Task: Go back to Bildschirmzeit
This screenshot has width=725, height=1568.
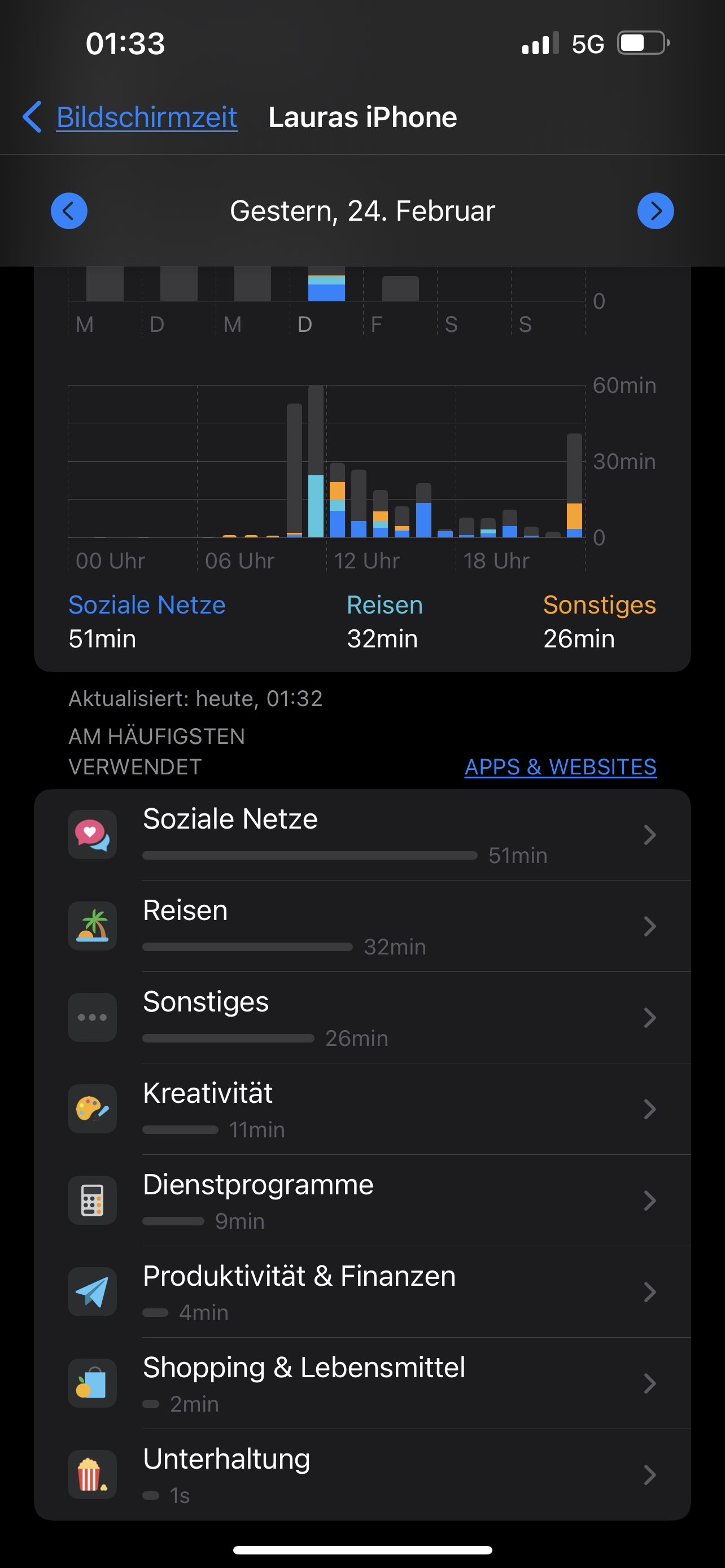Action: (x=130, y=117)
